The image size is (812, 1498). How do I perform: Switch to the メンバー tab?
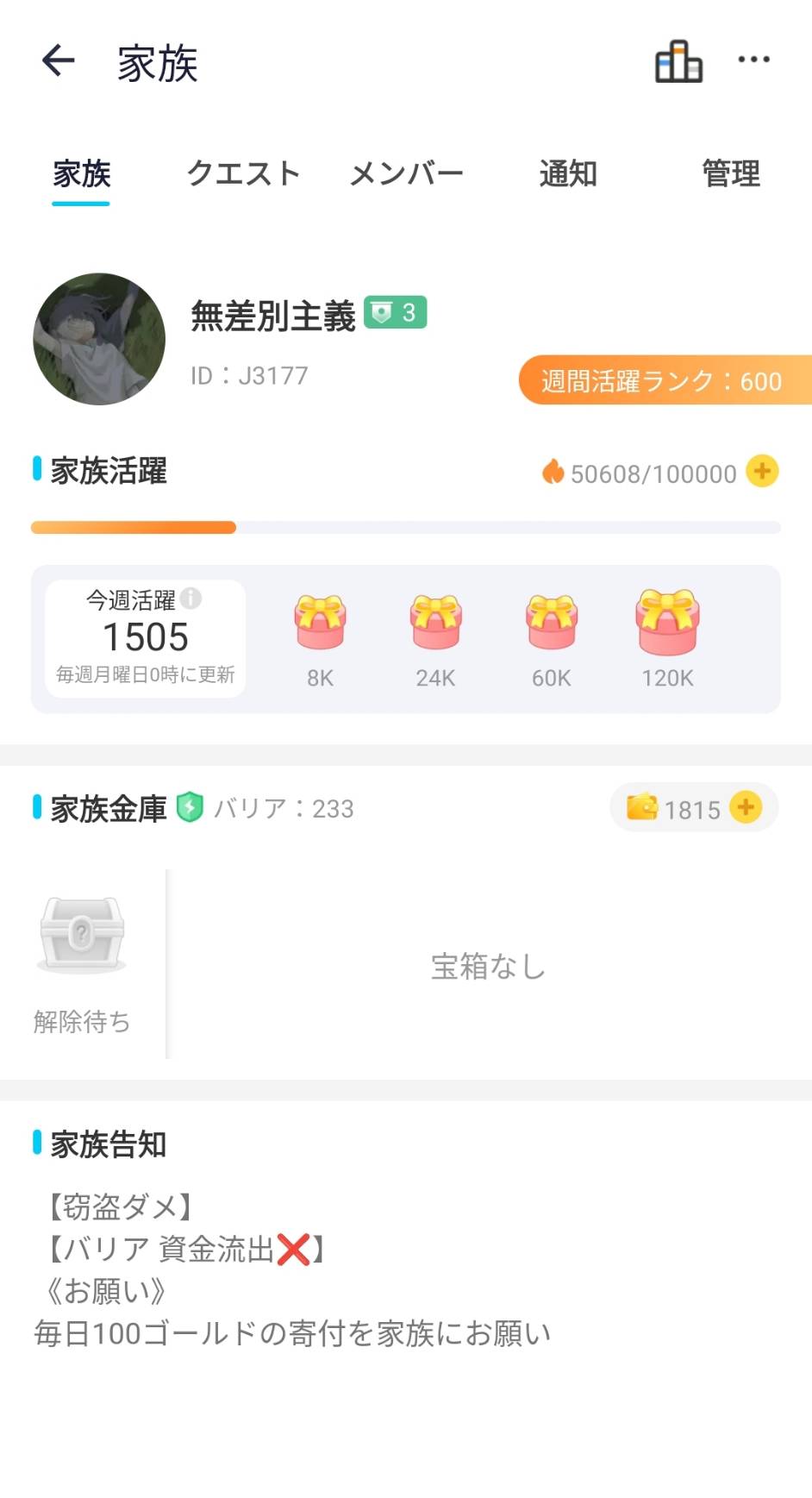pos(406,174)
